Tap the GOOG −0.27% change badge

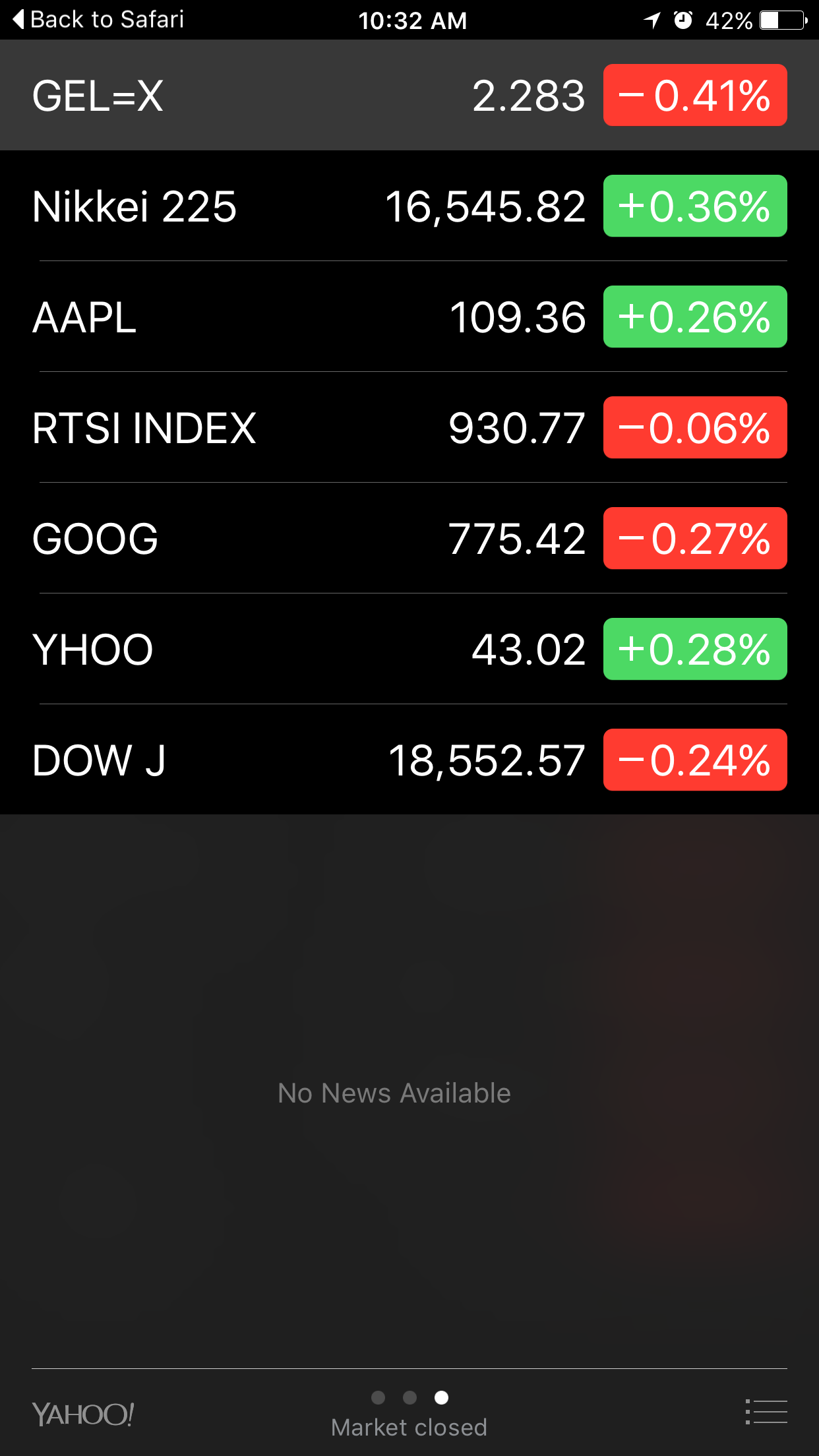tap(695, 539)
